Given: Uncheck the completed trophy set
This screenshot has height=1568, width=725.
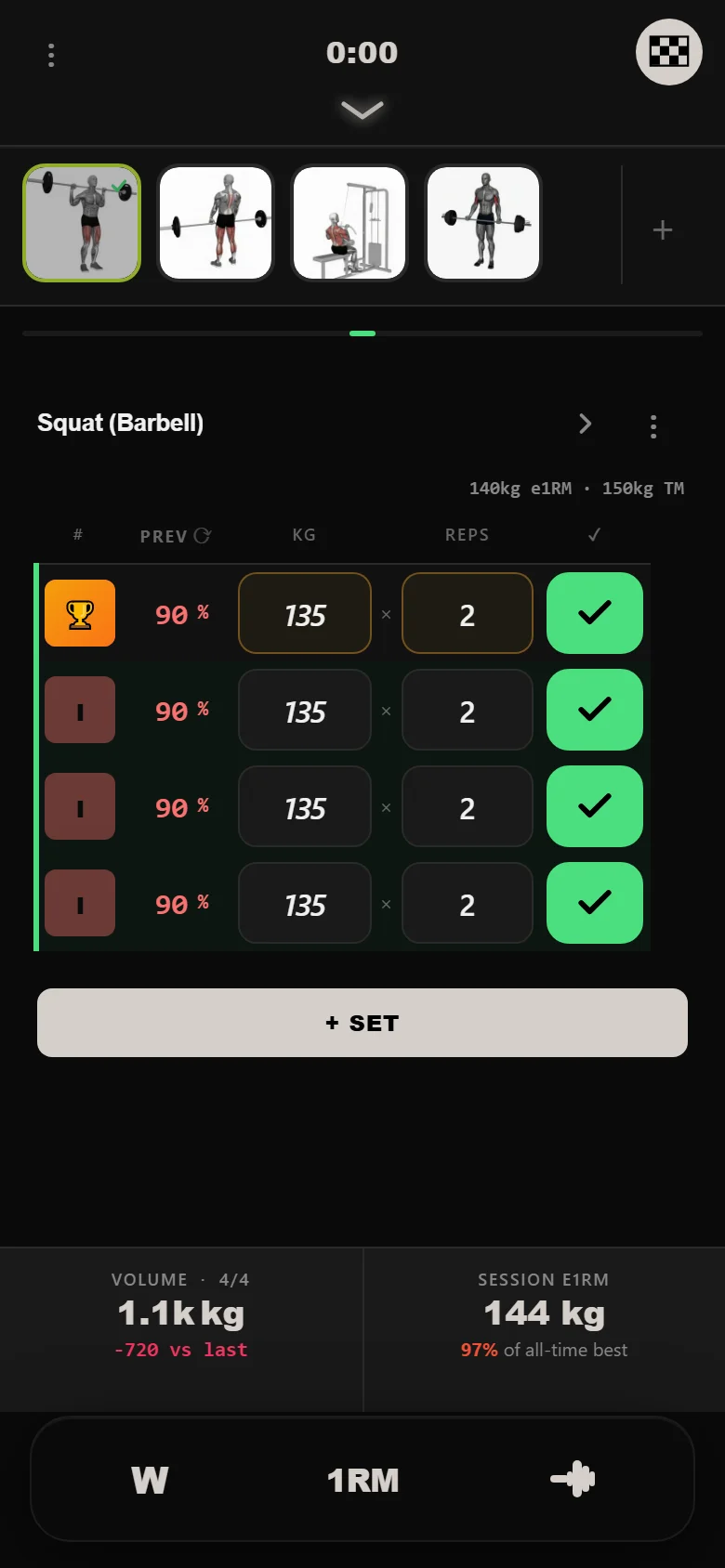Looking at the screenshot, I should pos(595,613).
